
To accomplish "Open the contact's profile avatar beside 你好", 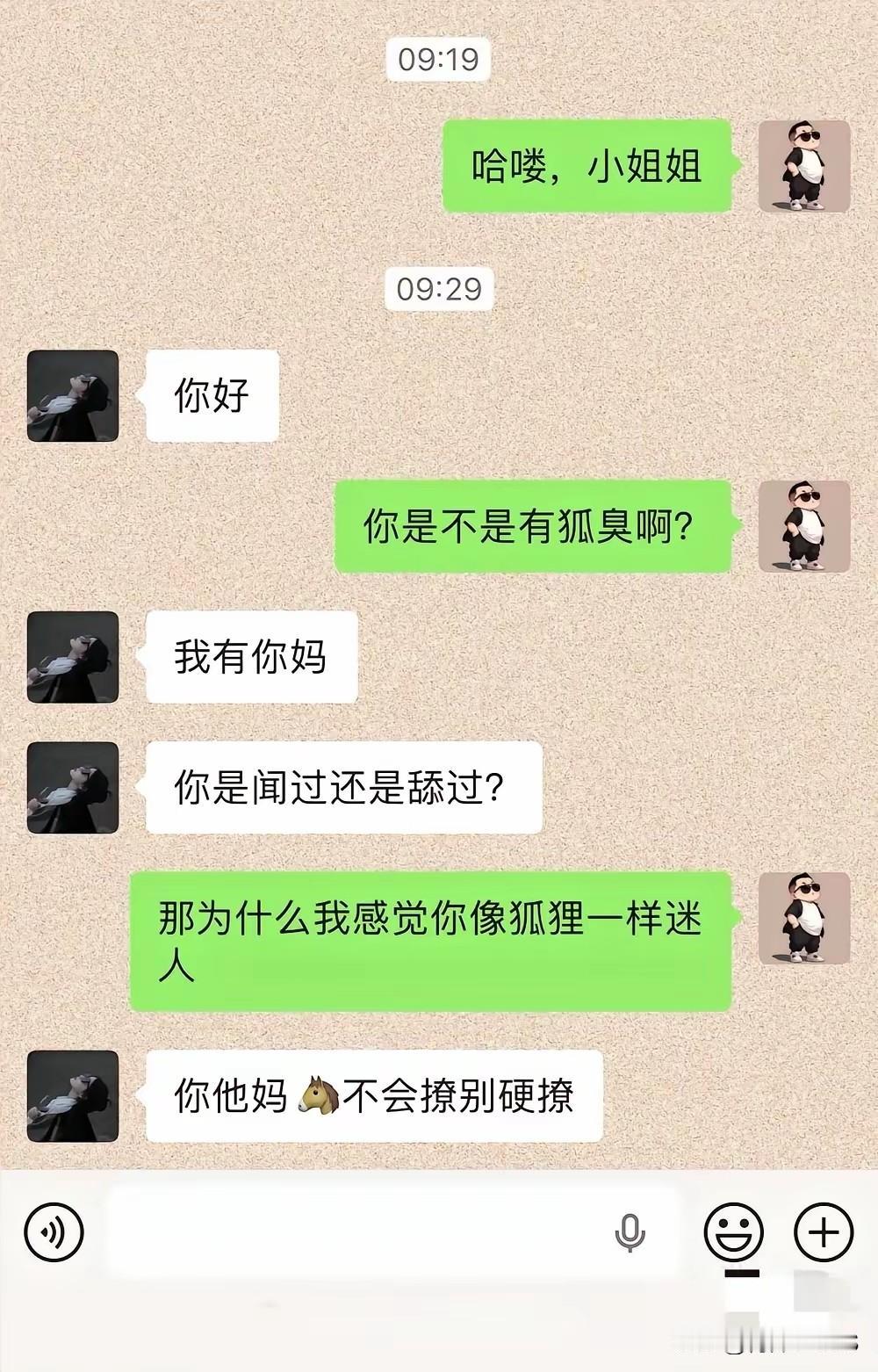I will [75, 394].
